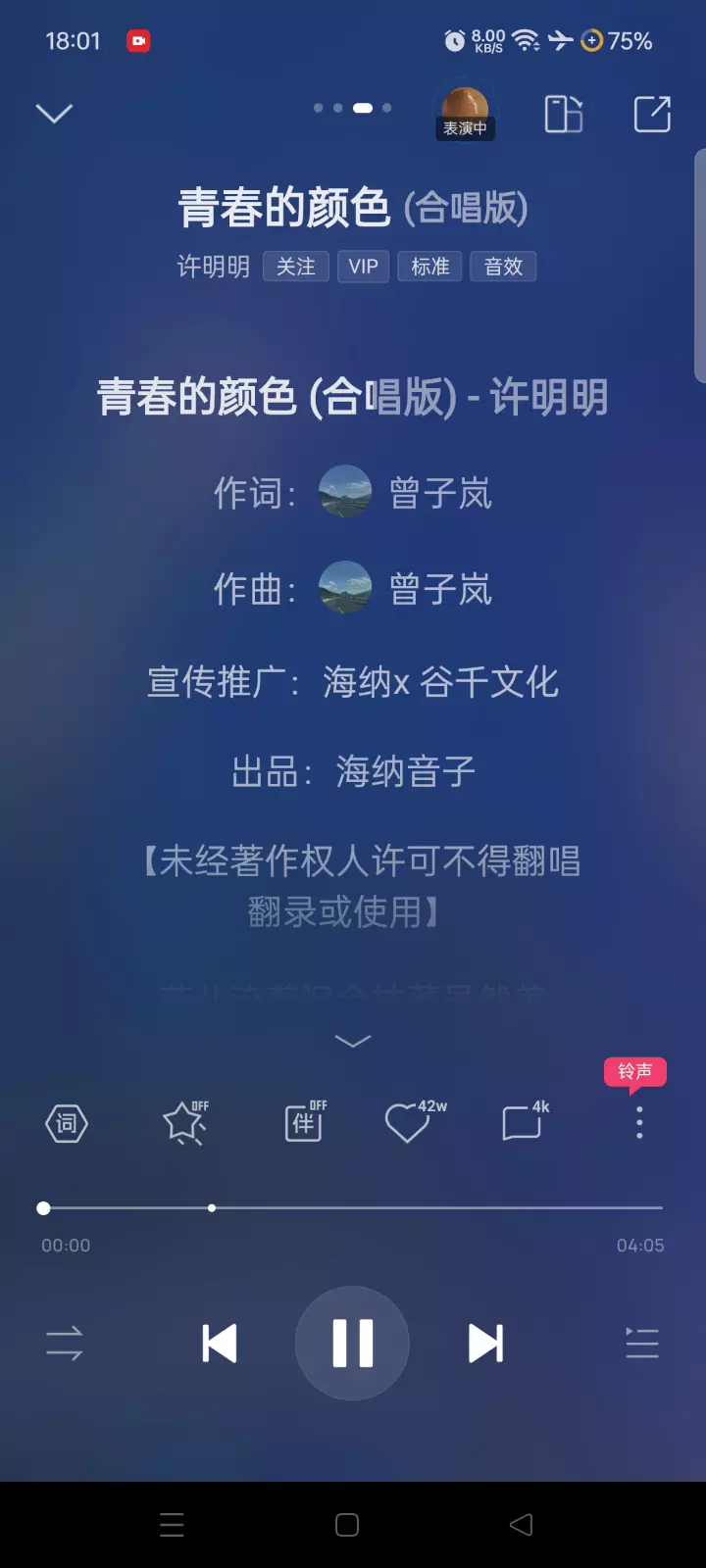Viewport: 706px width, 1568px height.
Task: Pause the current song
Action: click(353, 1343)
